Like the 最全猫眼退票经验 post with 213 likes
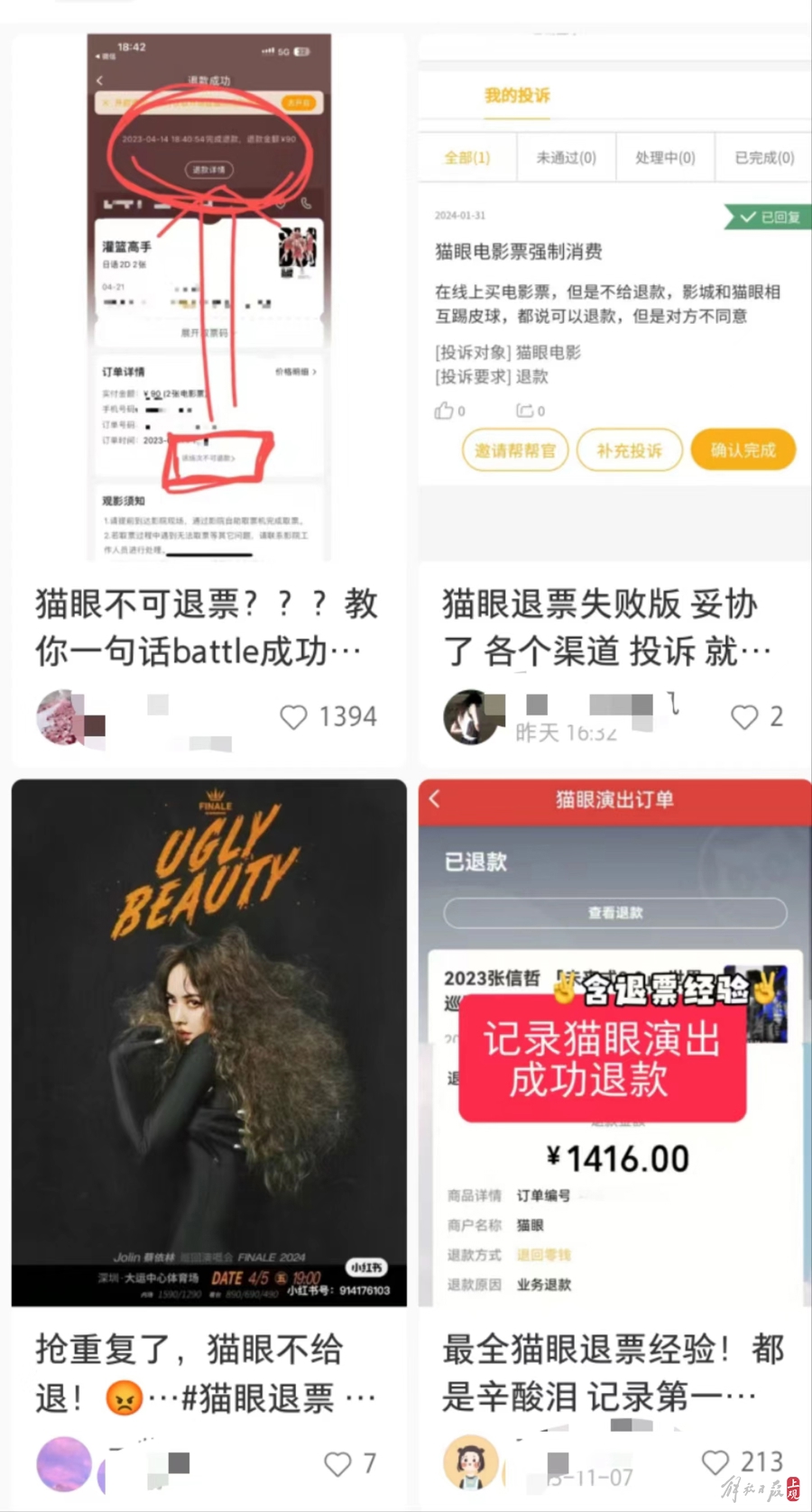Screen dimensions: 812x1512 [x=715, y=1462]
